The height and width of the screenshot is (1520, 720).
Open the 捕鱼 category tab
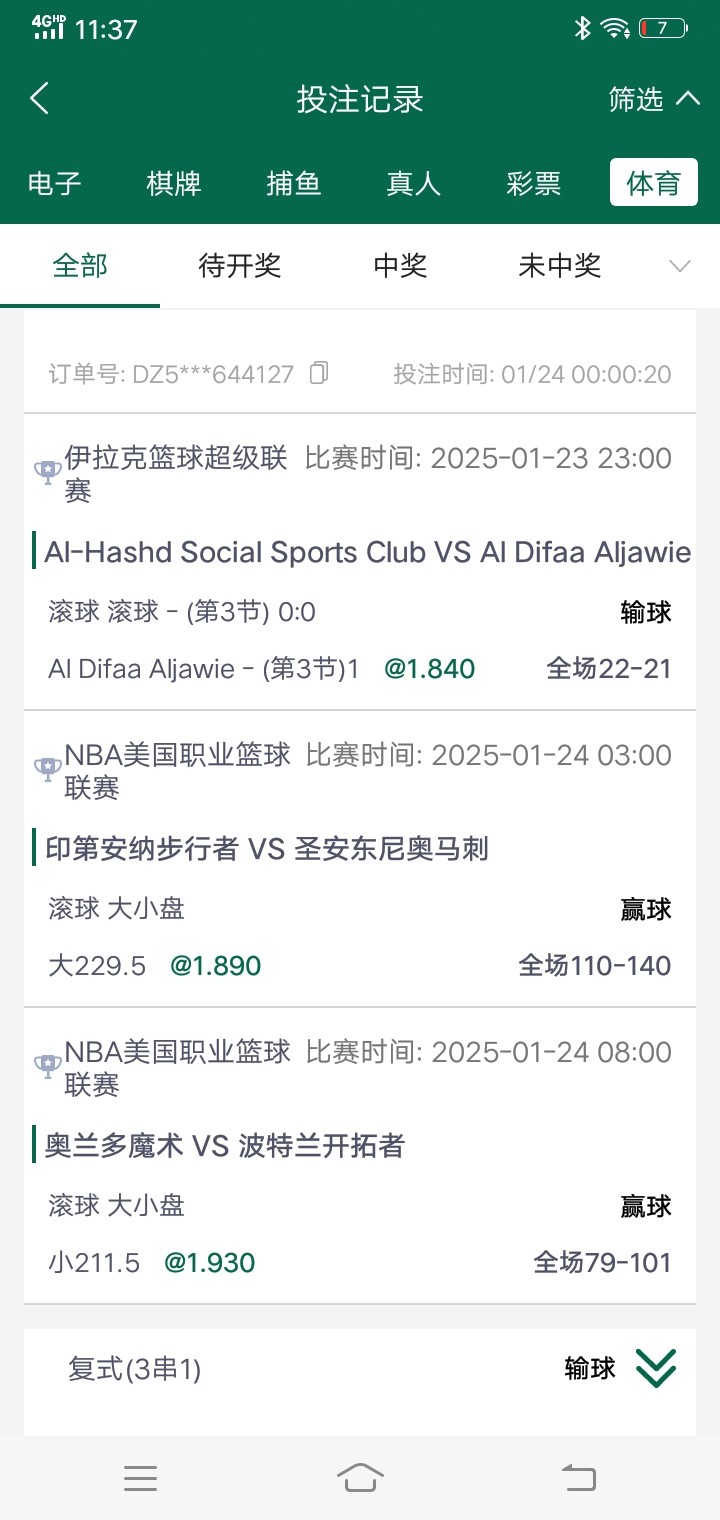coord(294,183)
